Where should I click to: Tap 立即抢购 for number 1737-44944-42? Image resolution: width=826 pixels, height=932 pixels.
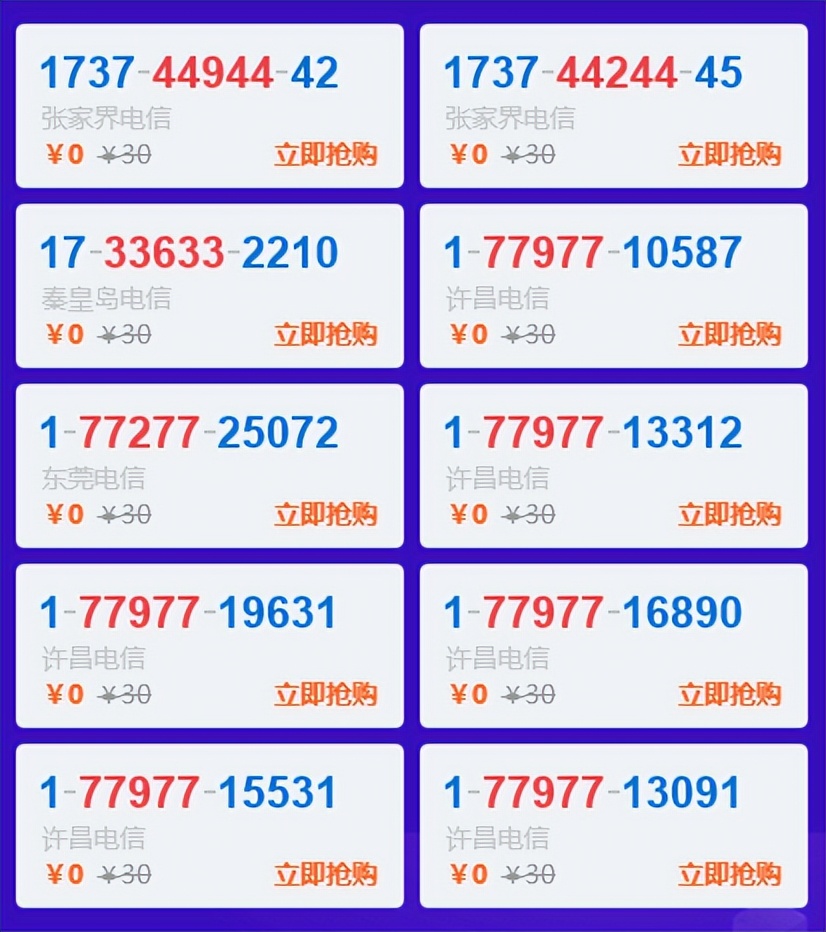(x=326, y=155)
